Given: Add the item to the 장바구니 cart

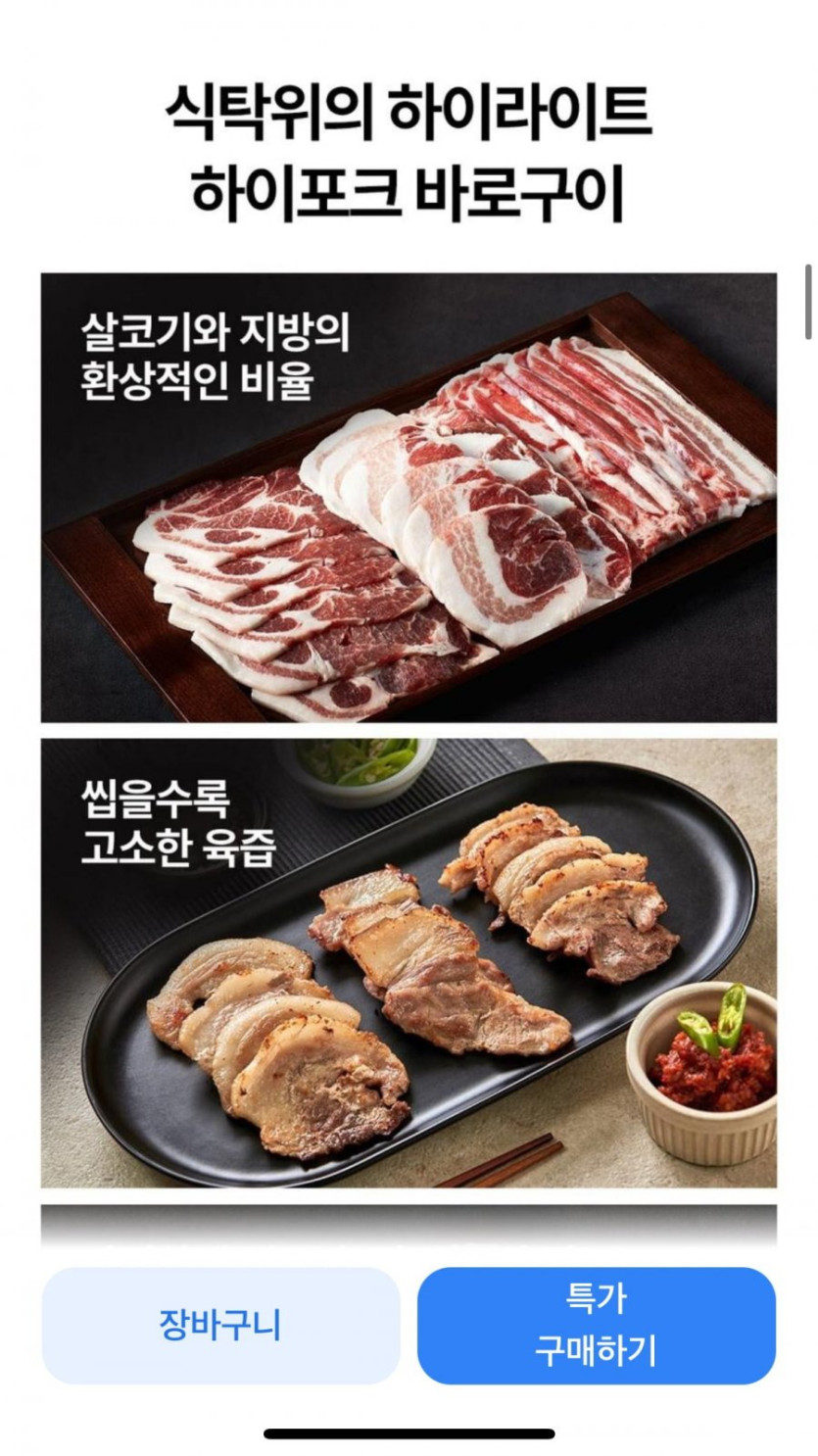Looking at the screenshot, I should pyautogui.click(x=220, y=1326).
